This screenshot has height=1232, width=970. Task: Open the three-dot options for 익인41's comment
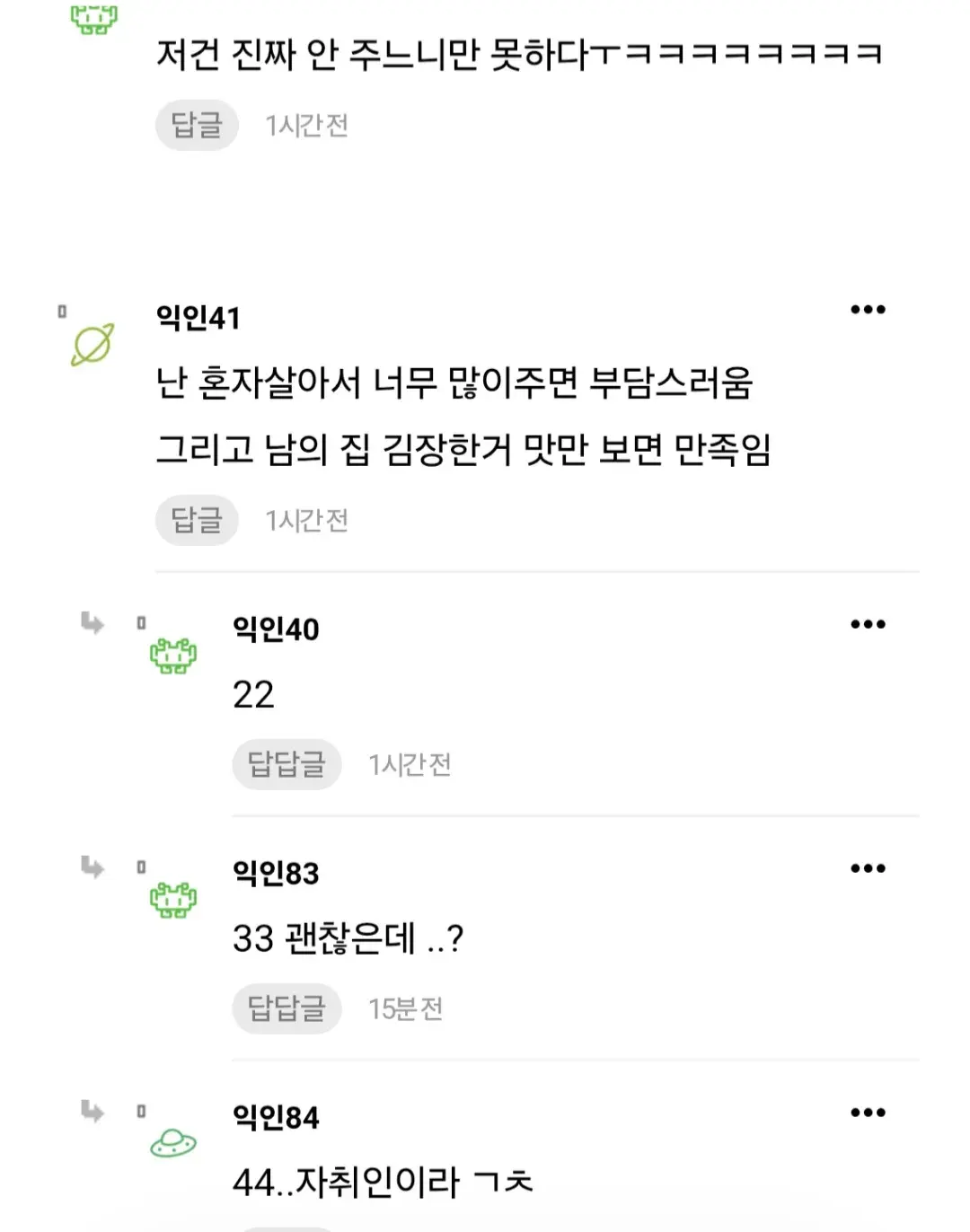(868, 309)
